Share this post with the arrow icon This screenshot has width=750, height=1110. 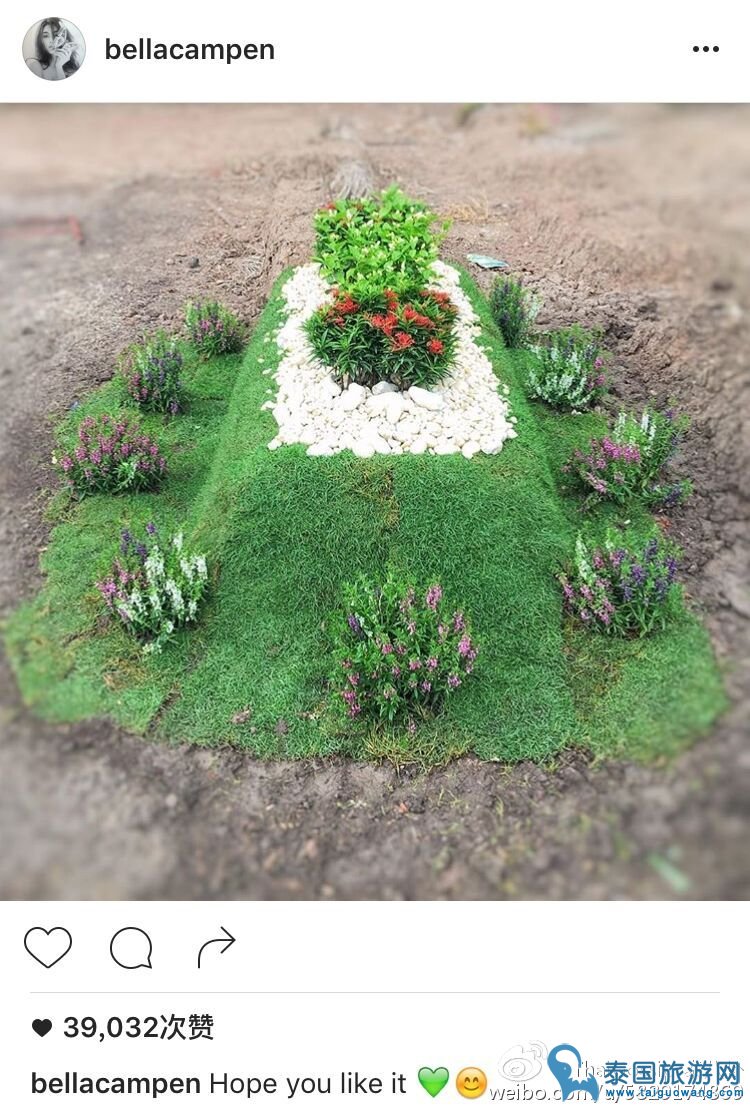215,947
